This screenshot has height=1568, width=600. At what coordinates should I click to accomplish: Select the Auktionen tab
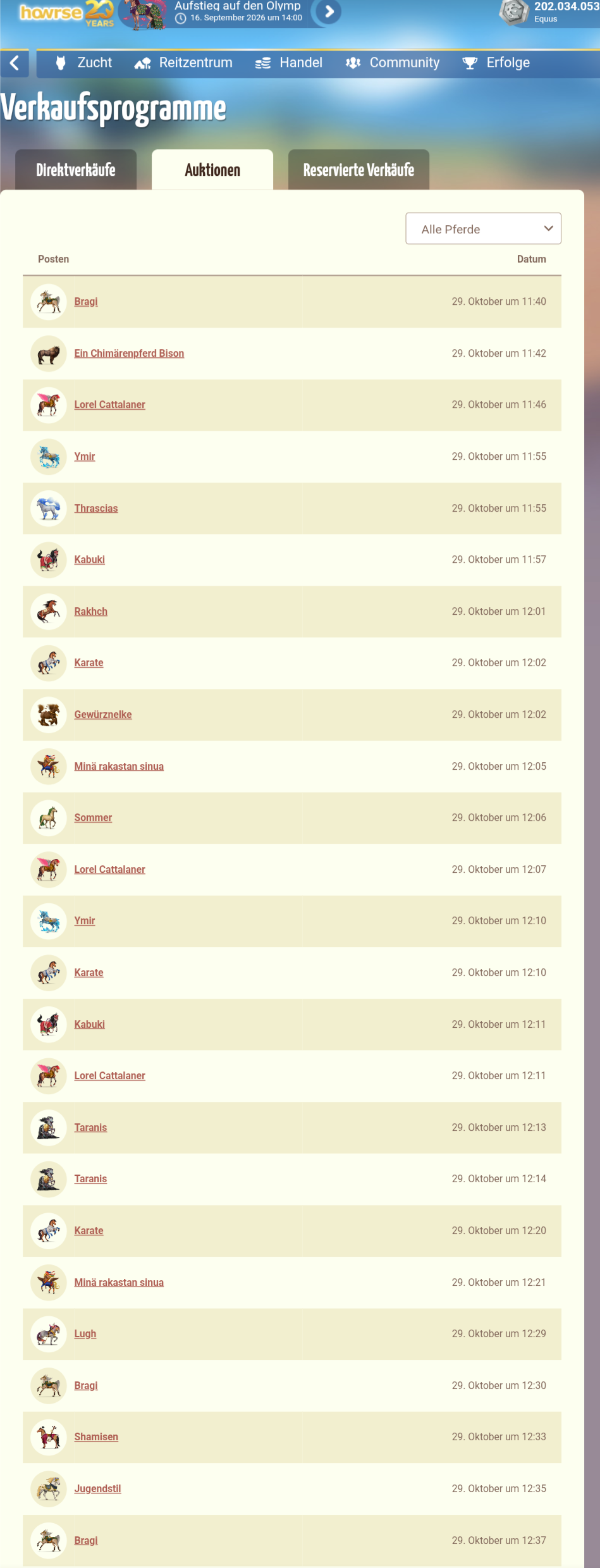coord(212,170)
